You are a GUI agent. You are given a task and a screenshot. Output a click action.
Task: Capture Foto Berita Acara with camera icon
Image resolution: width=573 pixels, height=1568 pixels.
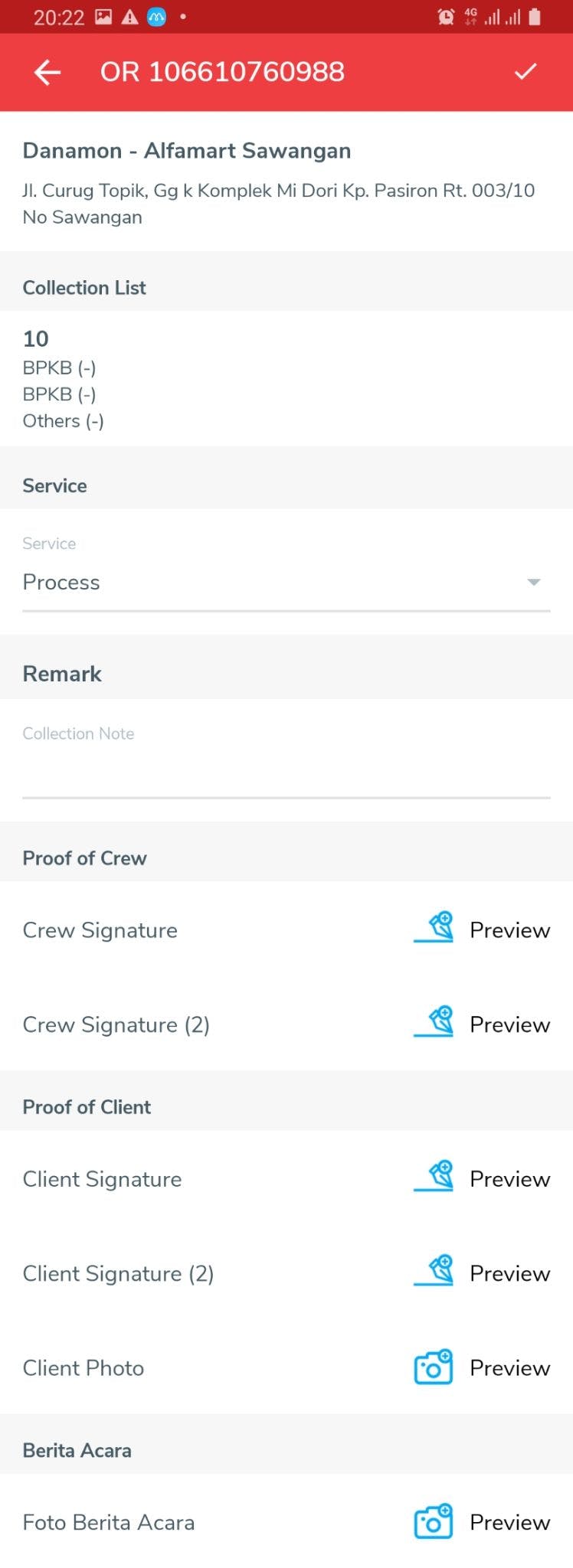[434, 1521]
